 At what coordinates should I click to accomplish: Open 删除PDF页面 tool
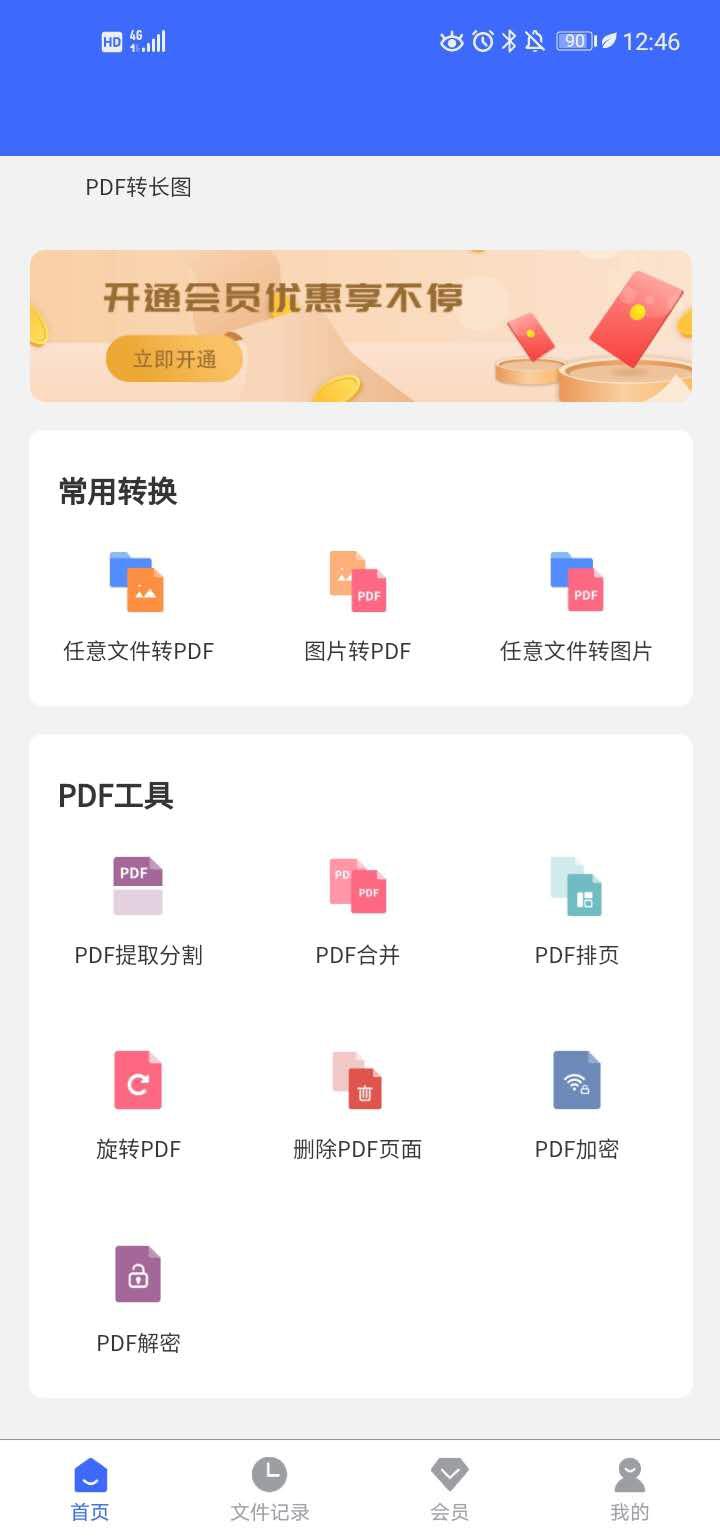[358, 1105]
